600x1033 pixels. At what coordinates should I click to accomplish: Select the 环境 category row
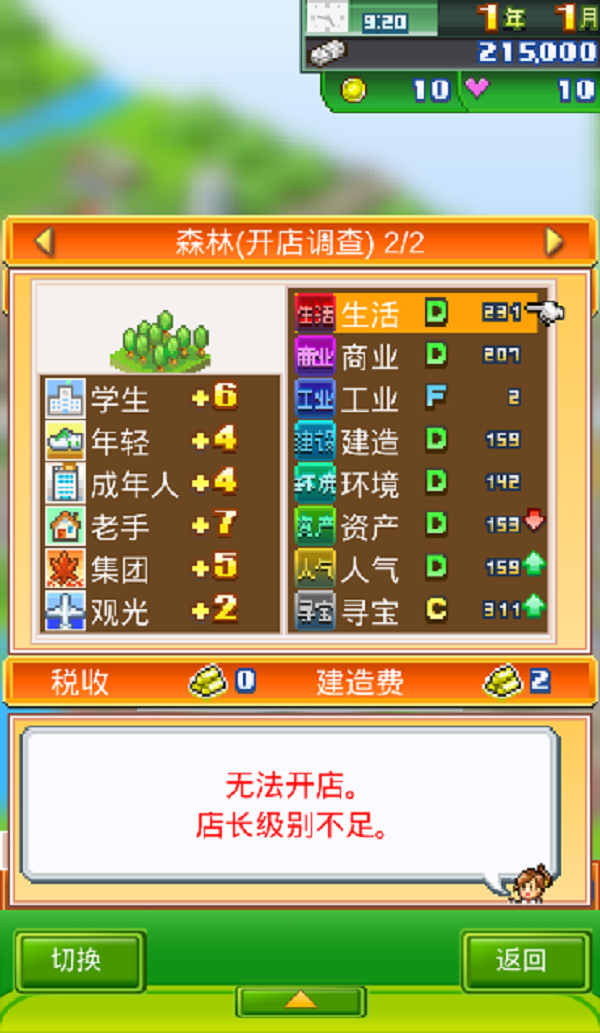[x=420, y=483]
